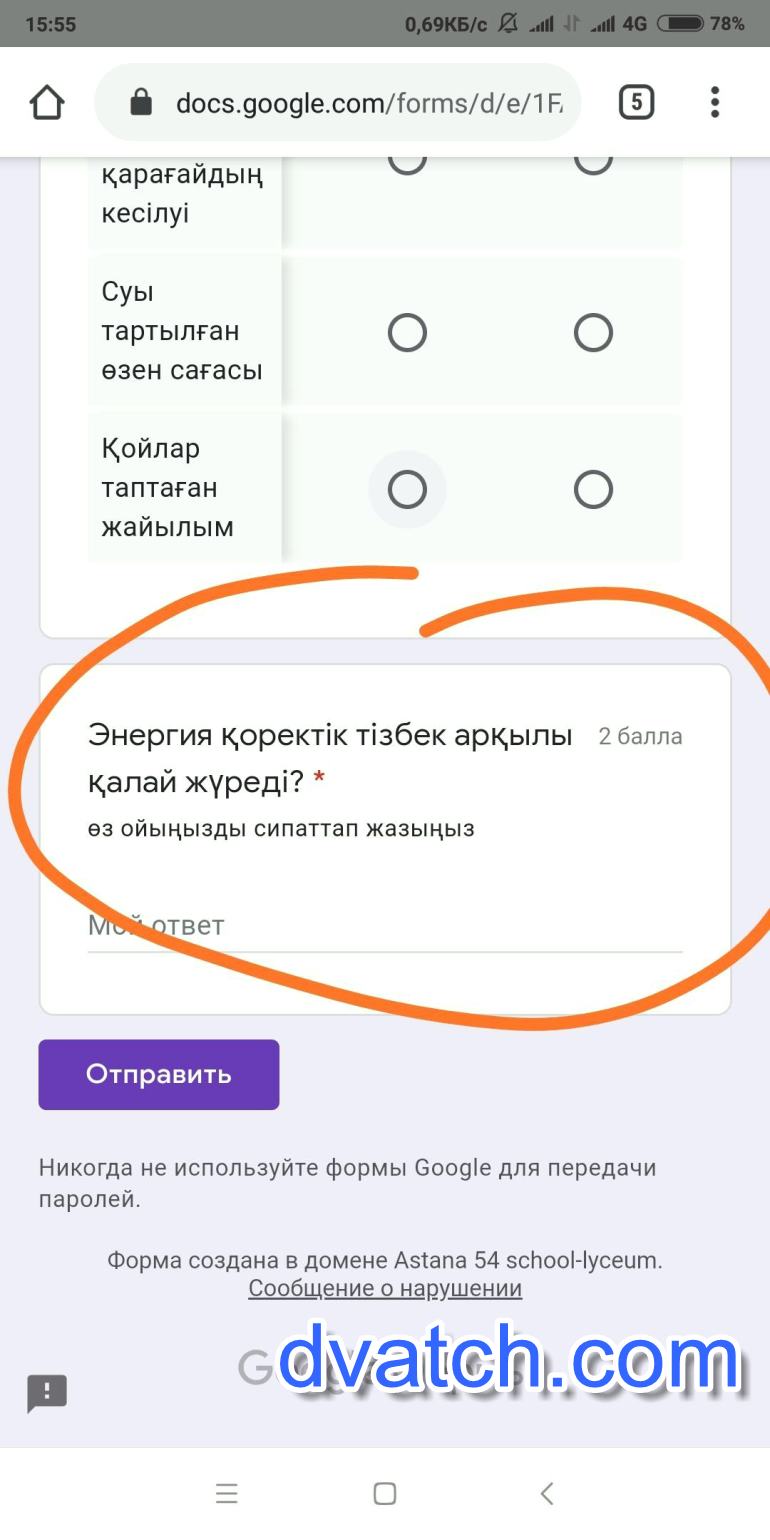Open the Сообщение о нарушении link
The image size is (770, 1540).
point(385,1288)
